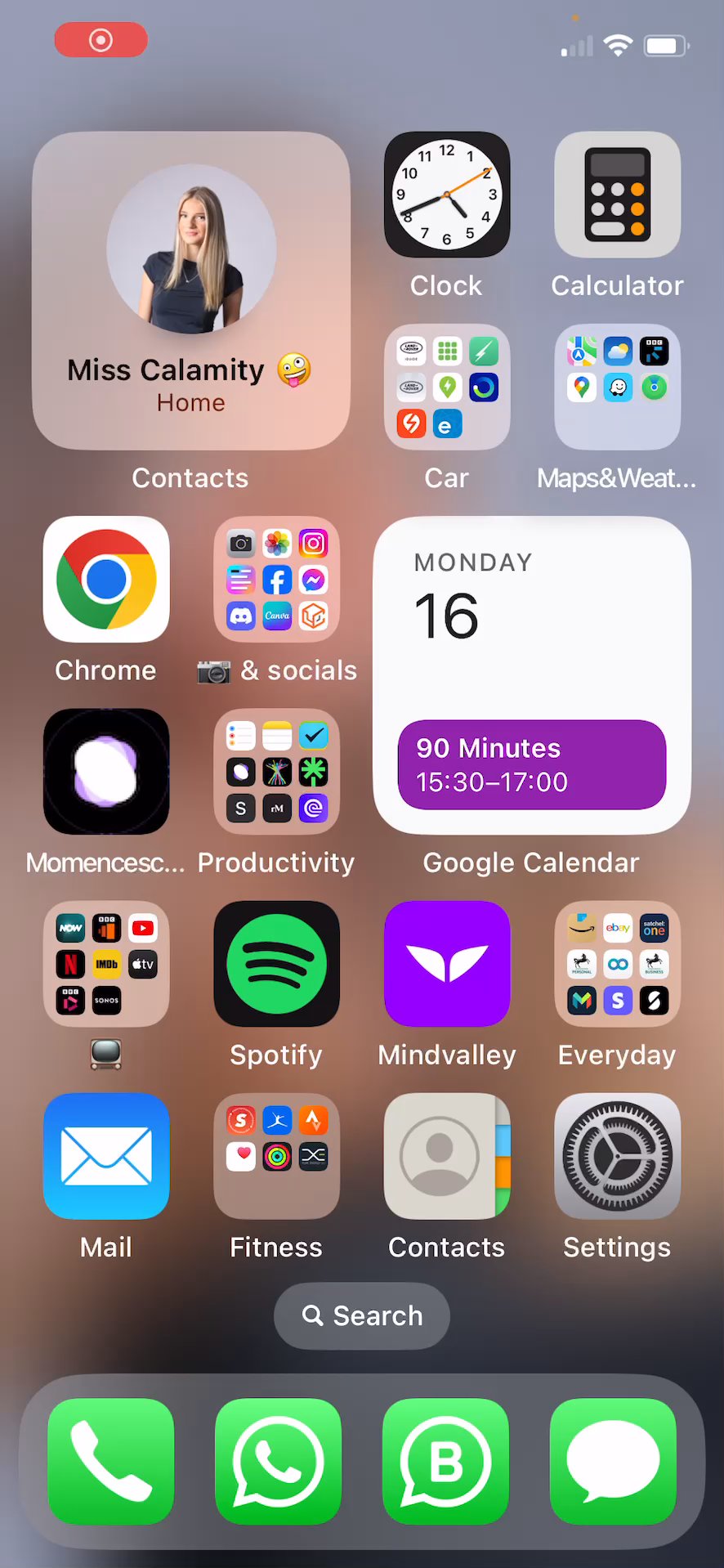The image size is (724, 1568).
Task: Open the TV streaming apps folder
Action: 106,964
